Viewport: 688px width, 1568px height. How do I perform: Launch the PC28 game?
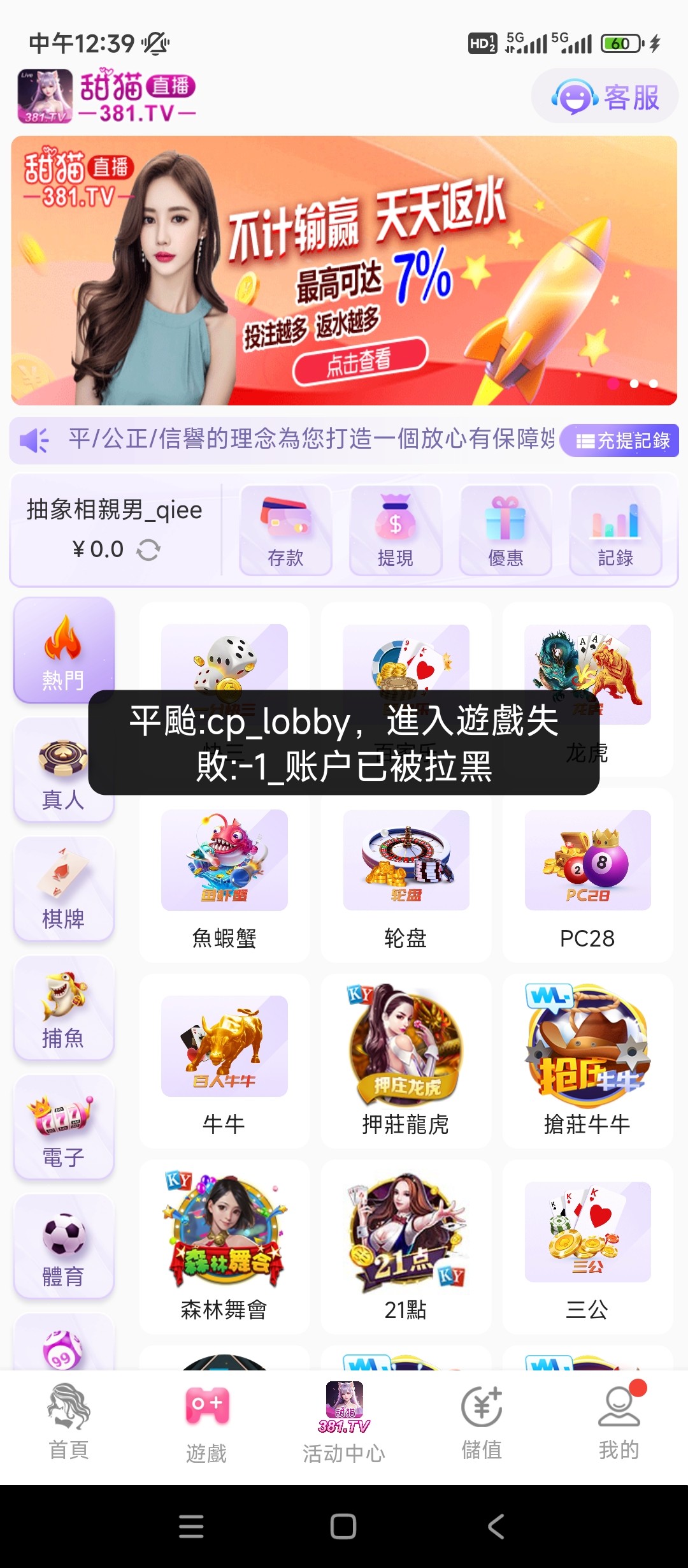pos(587,876)
